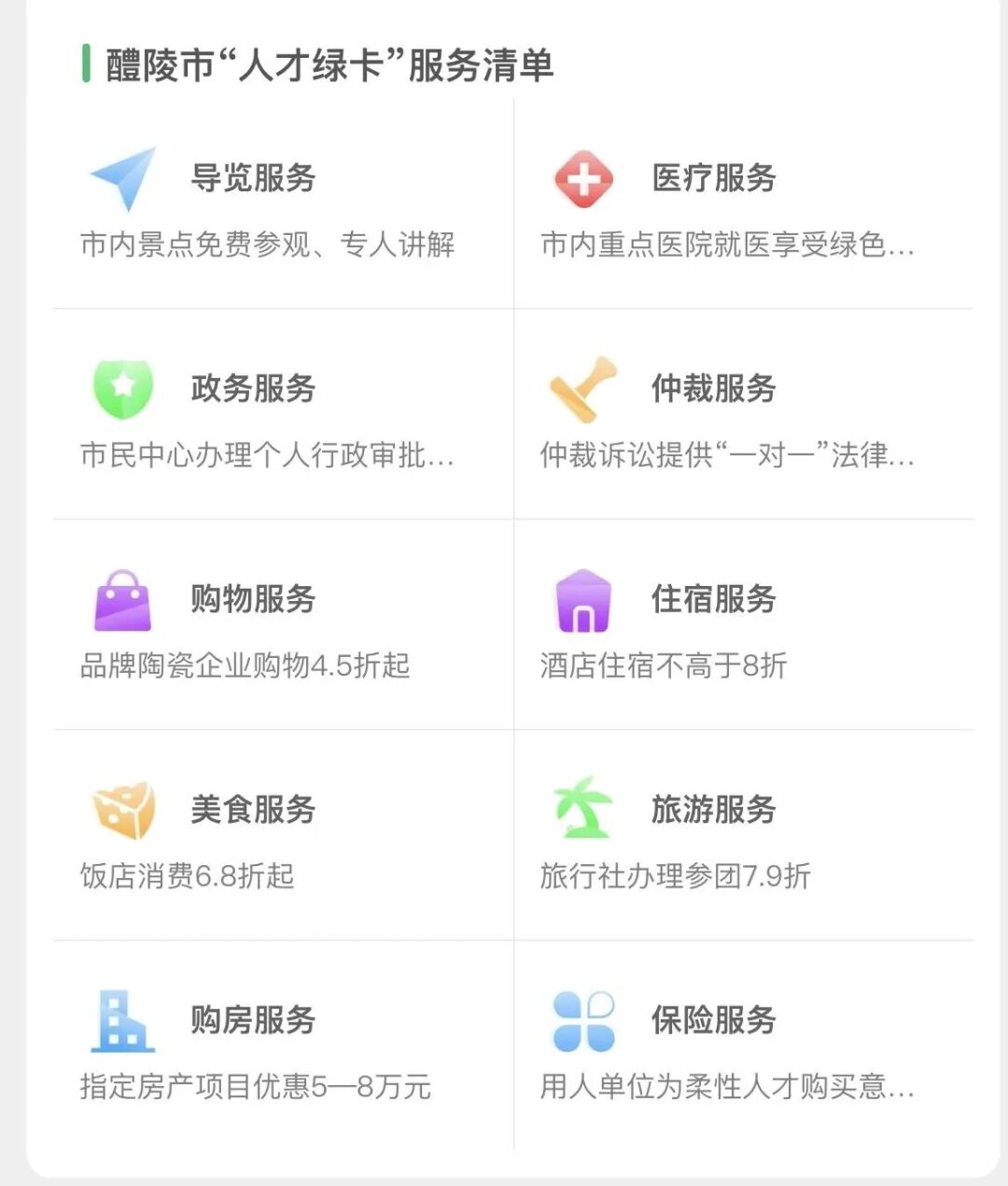The height and width of the screenshot is (1186, 1008).
Task: Click the 仲裁服务 label
Action: coord(713,389)
